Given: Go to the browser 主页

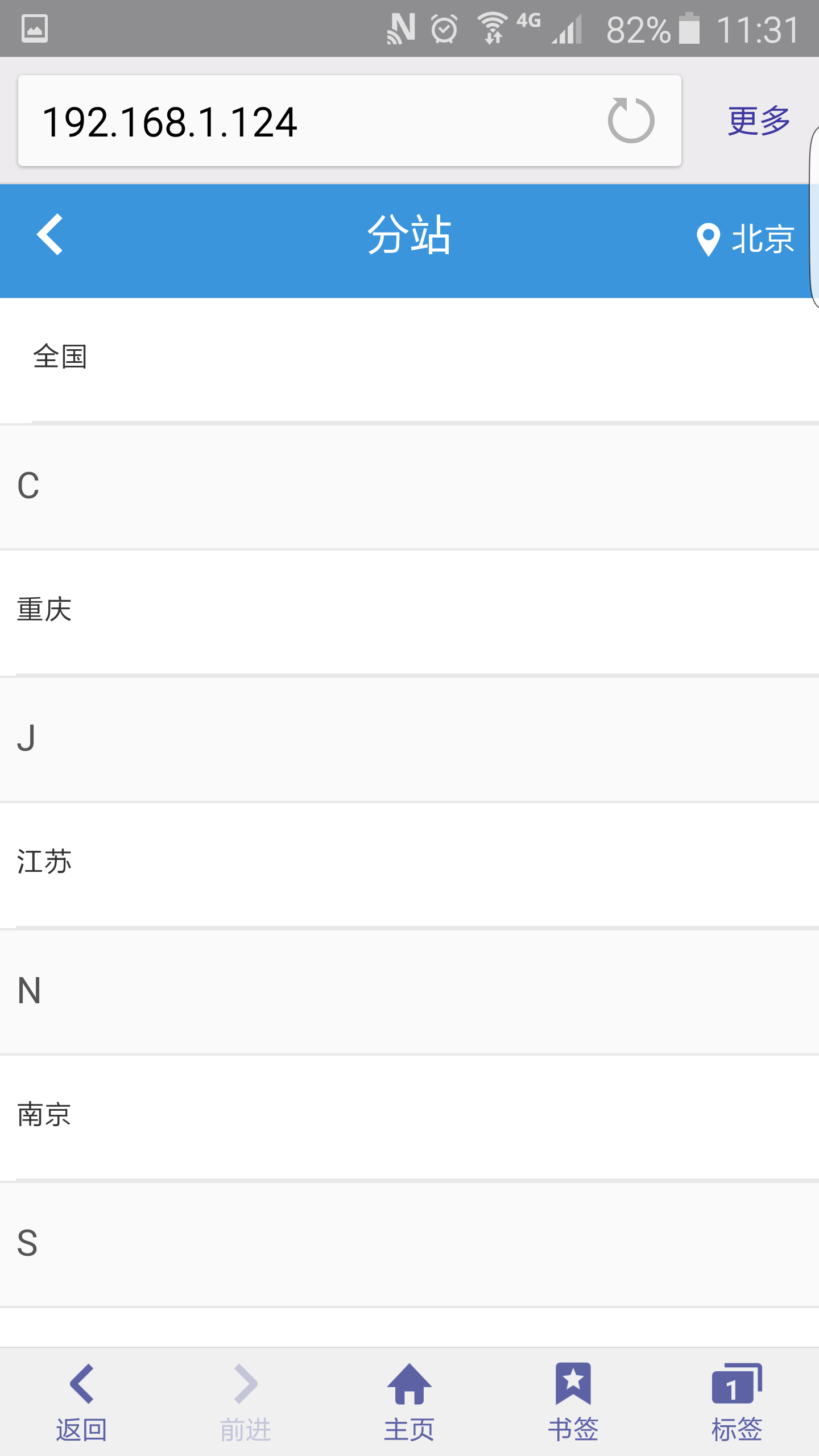Looking at the screenshot, I should [409, 1401].
